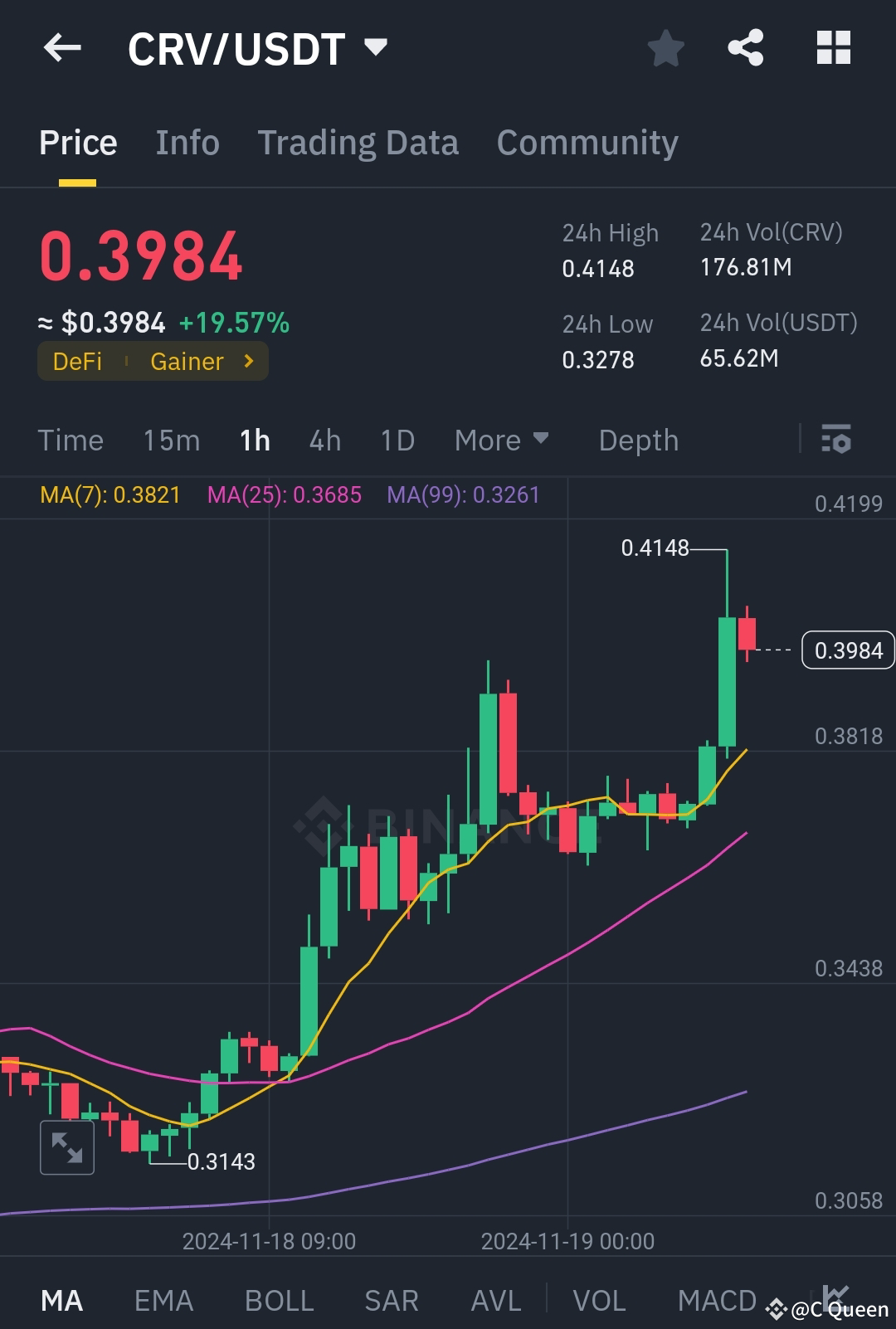Tap the 0.3984 current price label

(x=847, y=650)
